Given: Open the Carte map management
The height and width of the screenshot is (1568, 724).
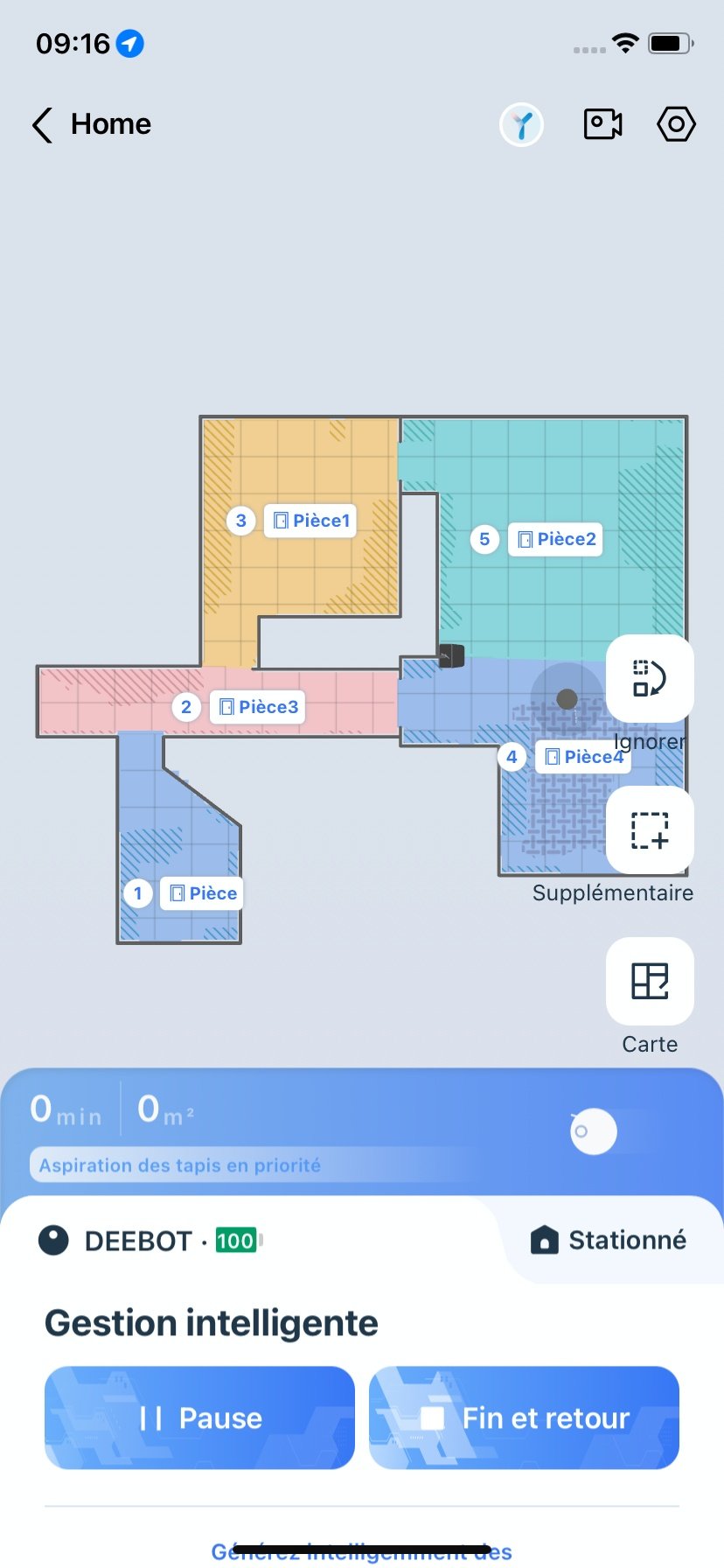Looking at the screenshot, I should 650,982.
